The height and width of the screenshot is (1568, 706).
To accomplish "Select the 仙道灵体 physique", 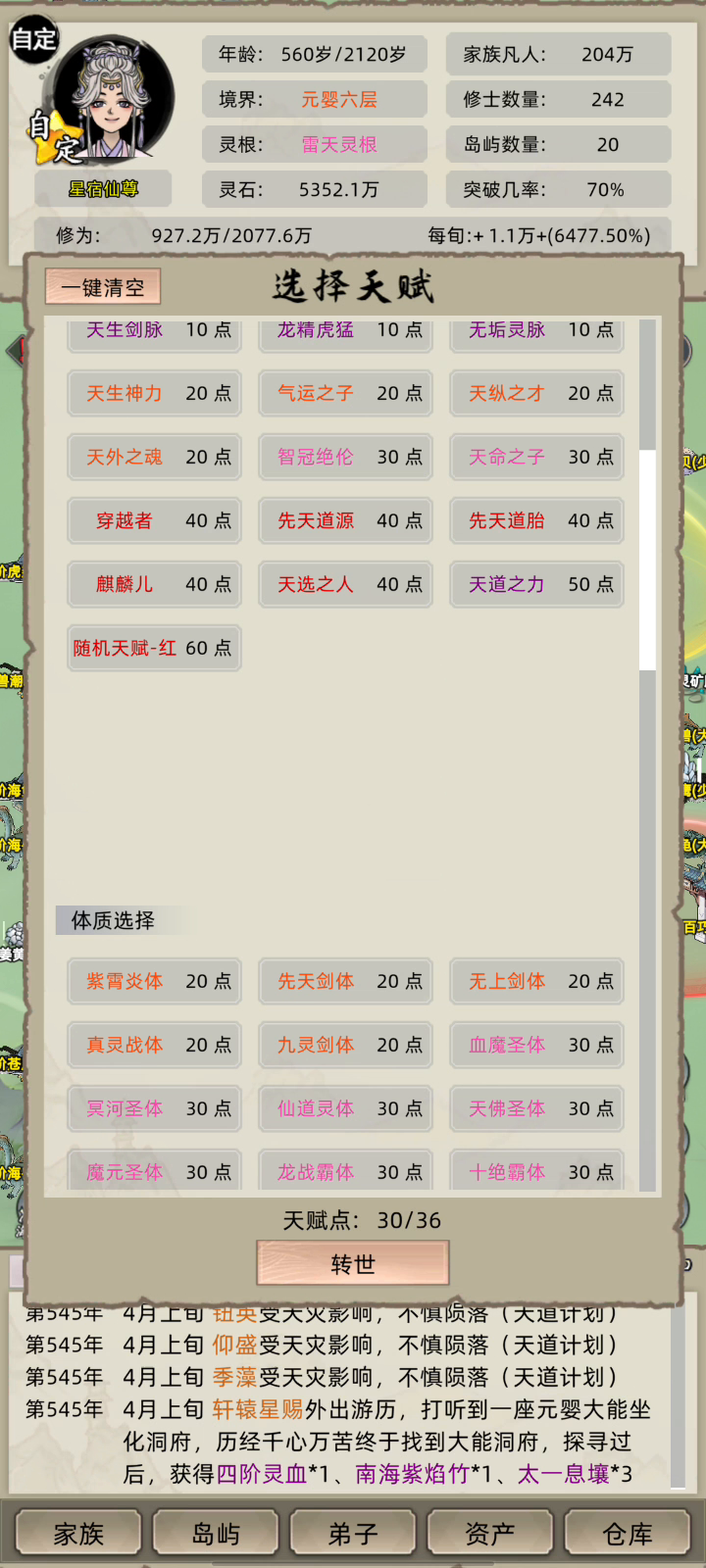I will click(346, 1108).
